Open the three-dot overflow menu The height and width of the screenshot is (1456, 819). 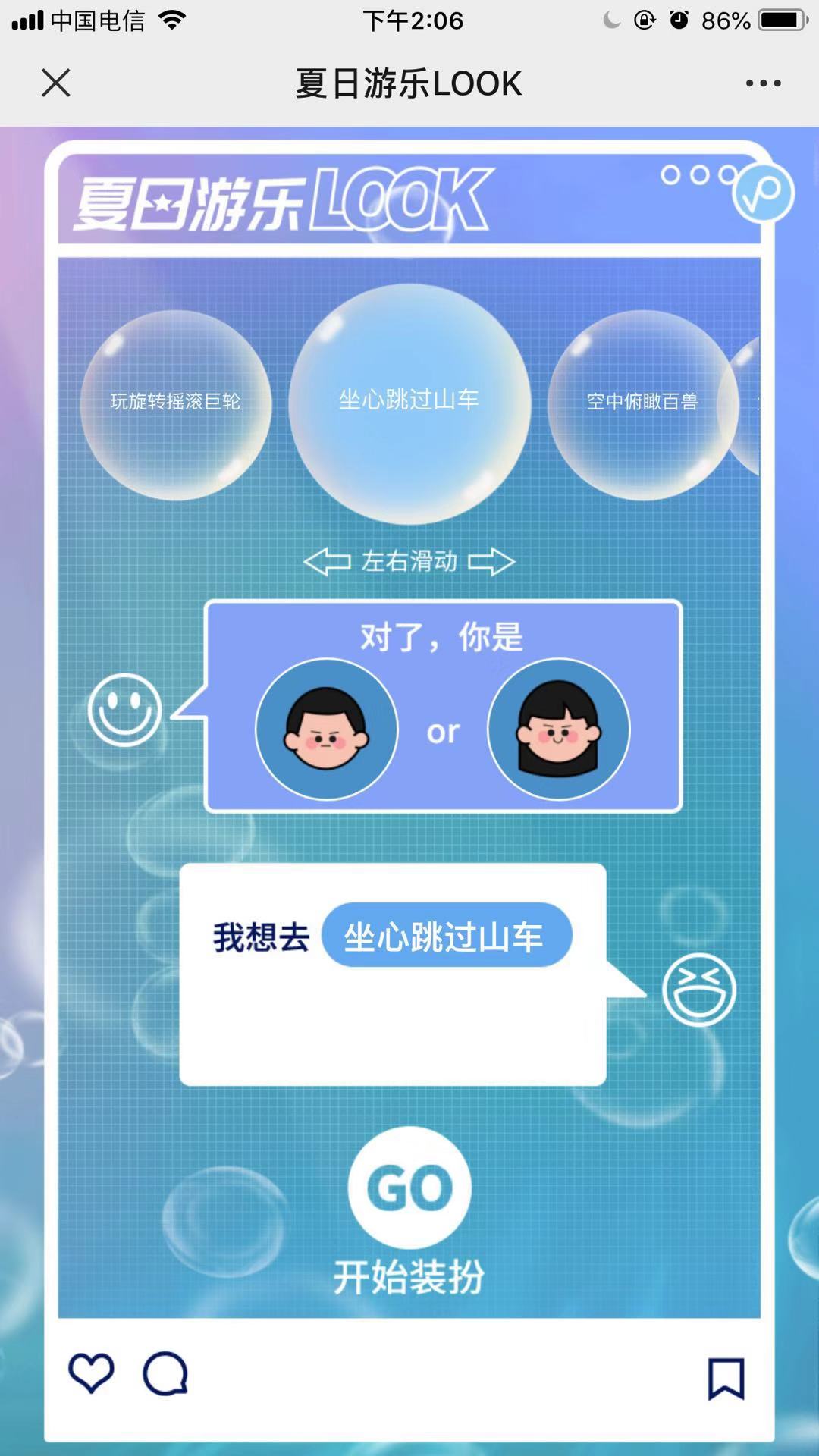click(x=763, y=83)
